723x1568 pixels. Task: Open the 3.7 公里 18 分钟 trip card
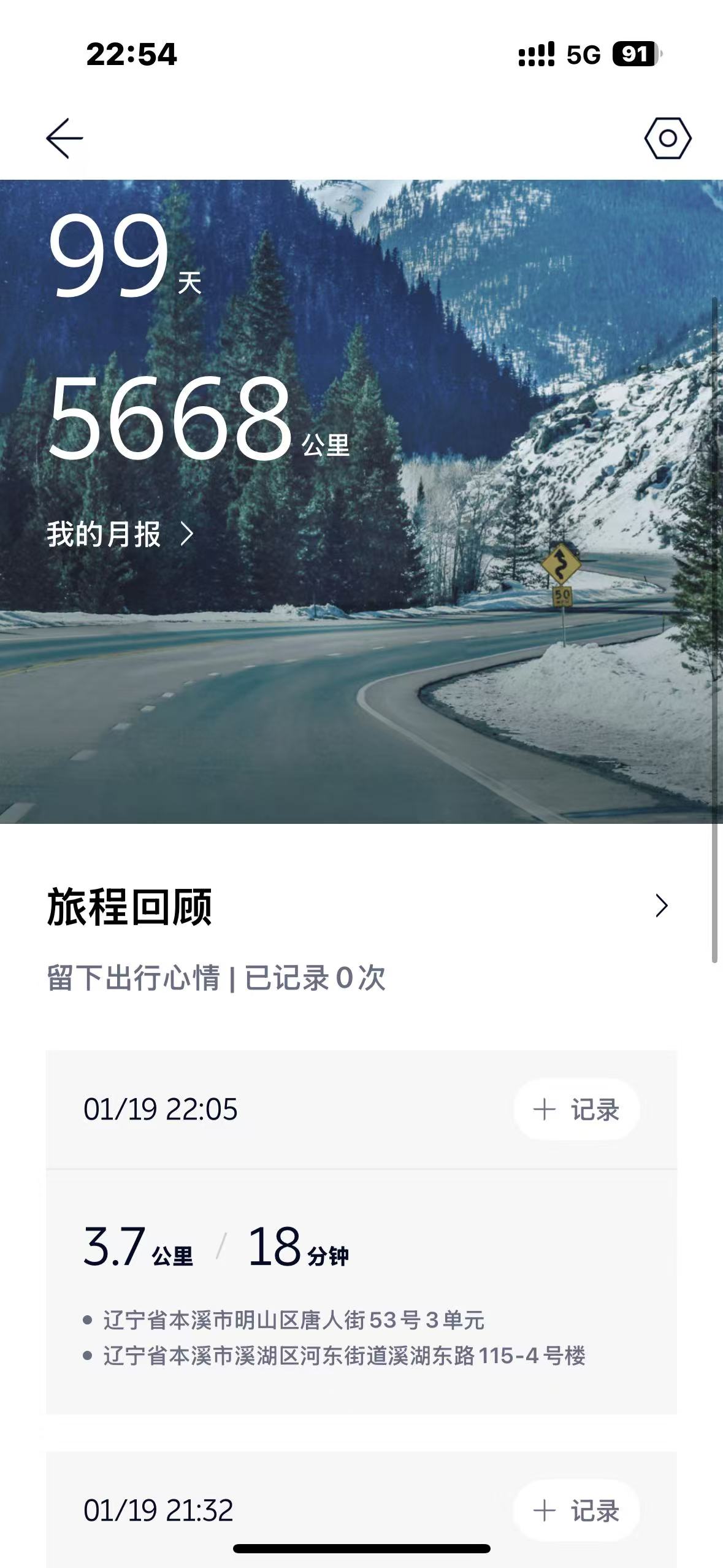(x=361, y=1288)
